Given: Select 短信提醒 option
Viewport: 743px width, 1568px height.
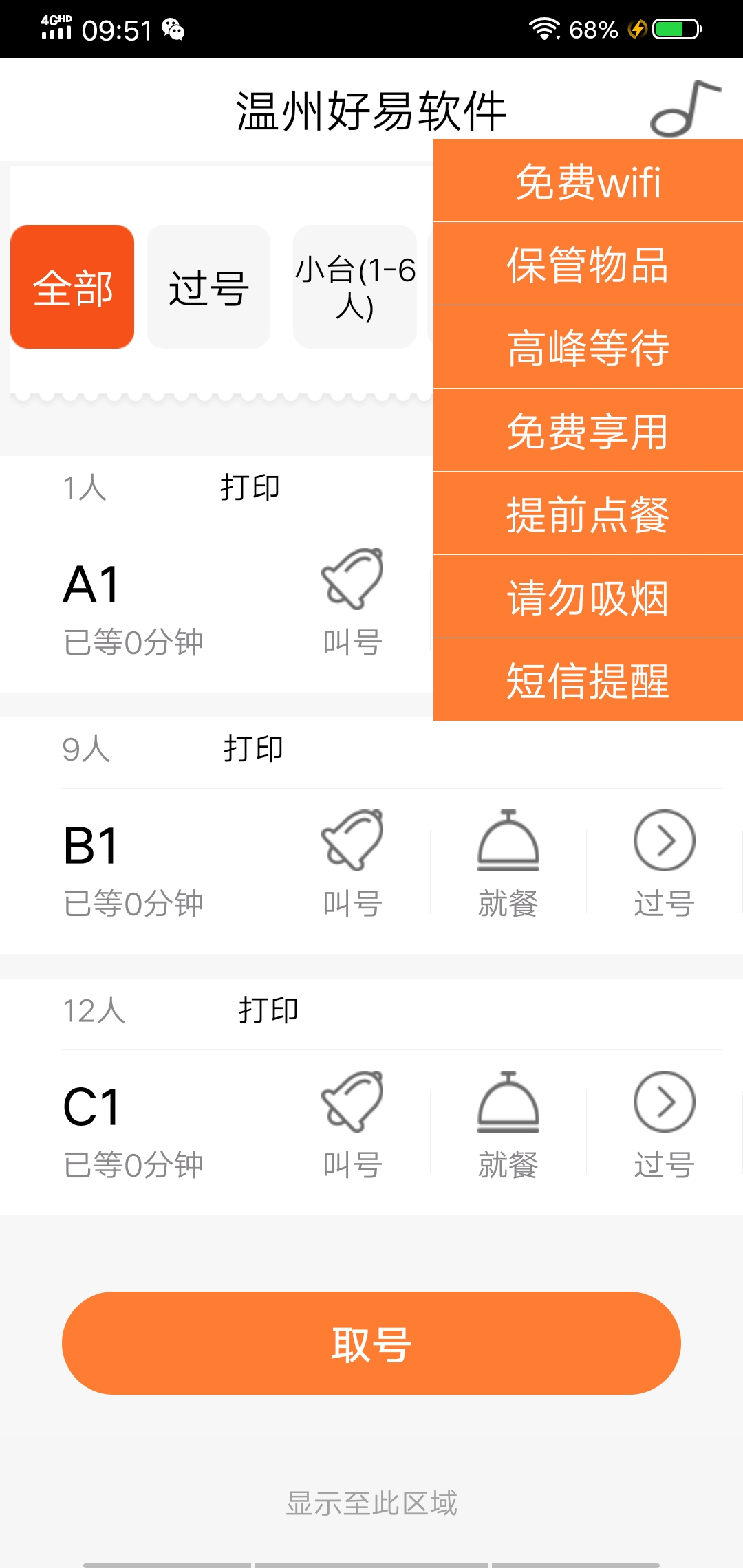Looking at the screenshot, I should tap(588, 680).
